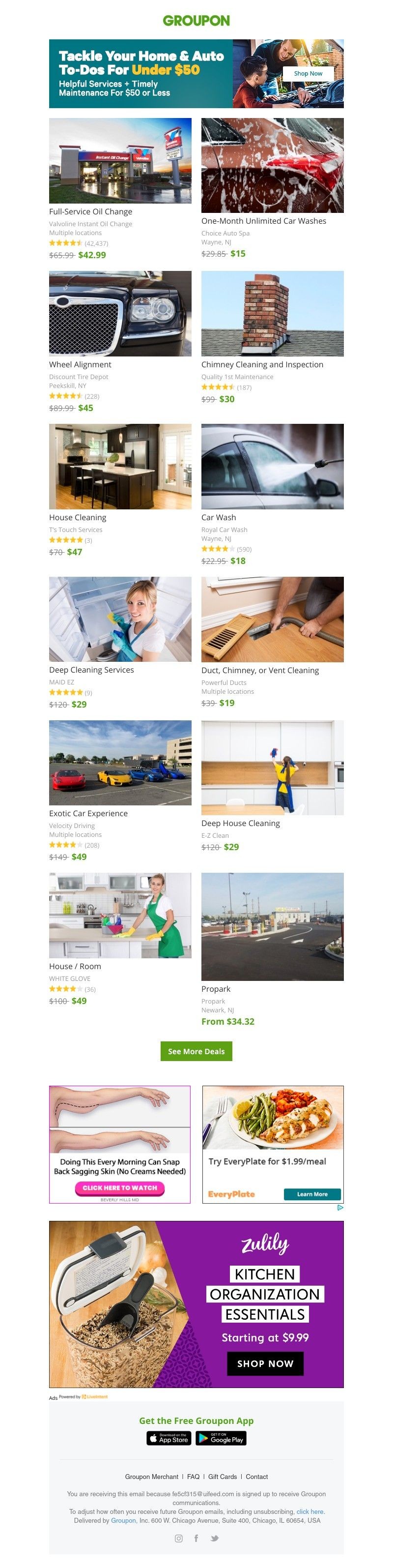Open Groupon's Instagram icon
This screenshot has height=1568, width=393.
tap(178, 1538)
